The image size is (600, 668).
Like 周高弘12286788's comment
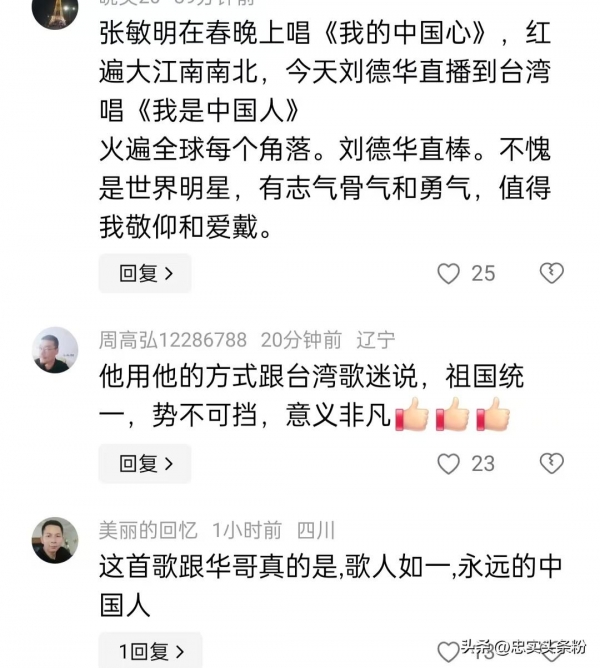[x=450, y=463]
